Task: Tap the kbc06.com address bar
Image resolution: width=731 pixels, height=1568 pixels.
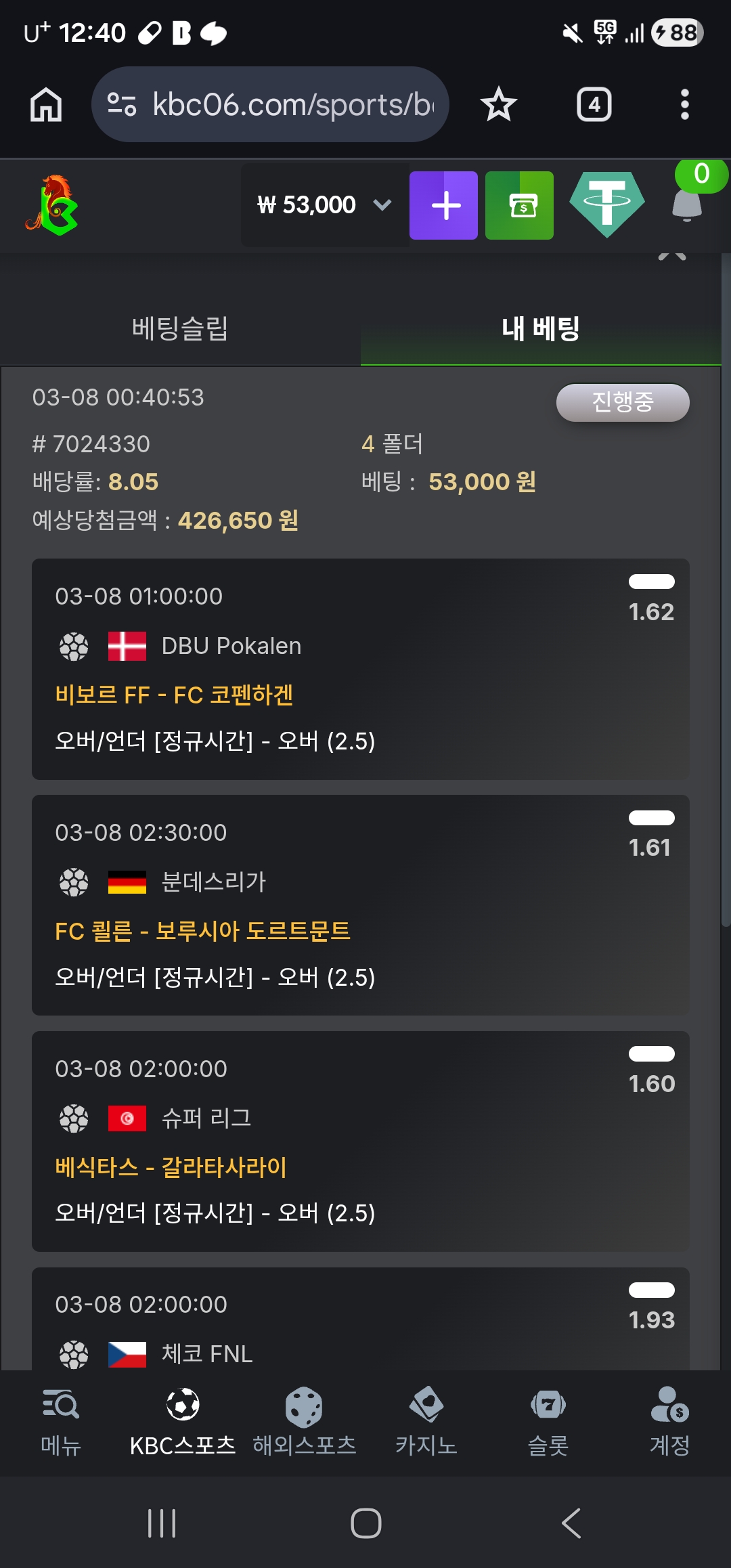Action: point(271,105)
